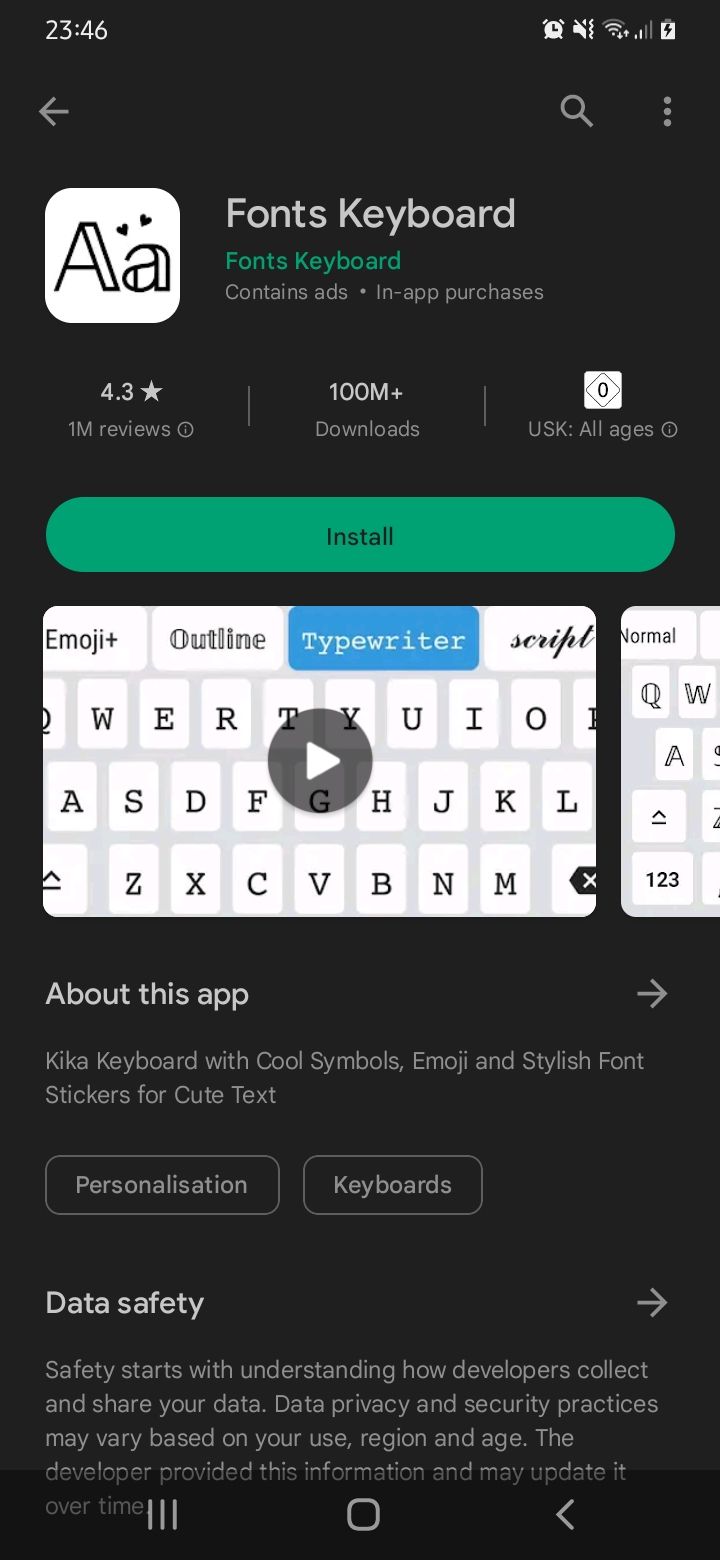
Task: Open search in the Play Store
Action: pos(577,112)
